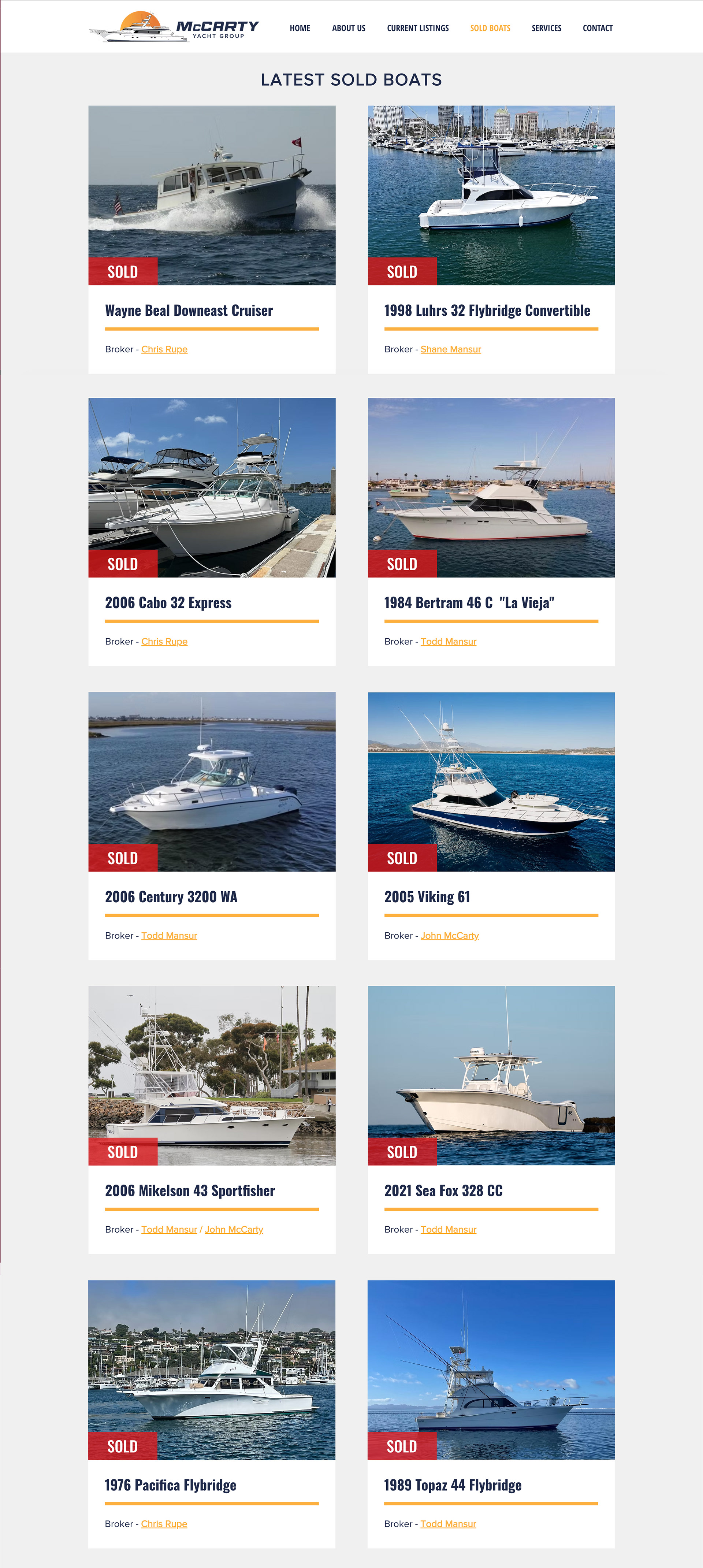The image size is (703, 1568).
Task: Open the Wayne Beal Downeast Cruiser card
Action: click(189, 311)
